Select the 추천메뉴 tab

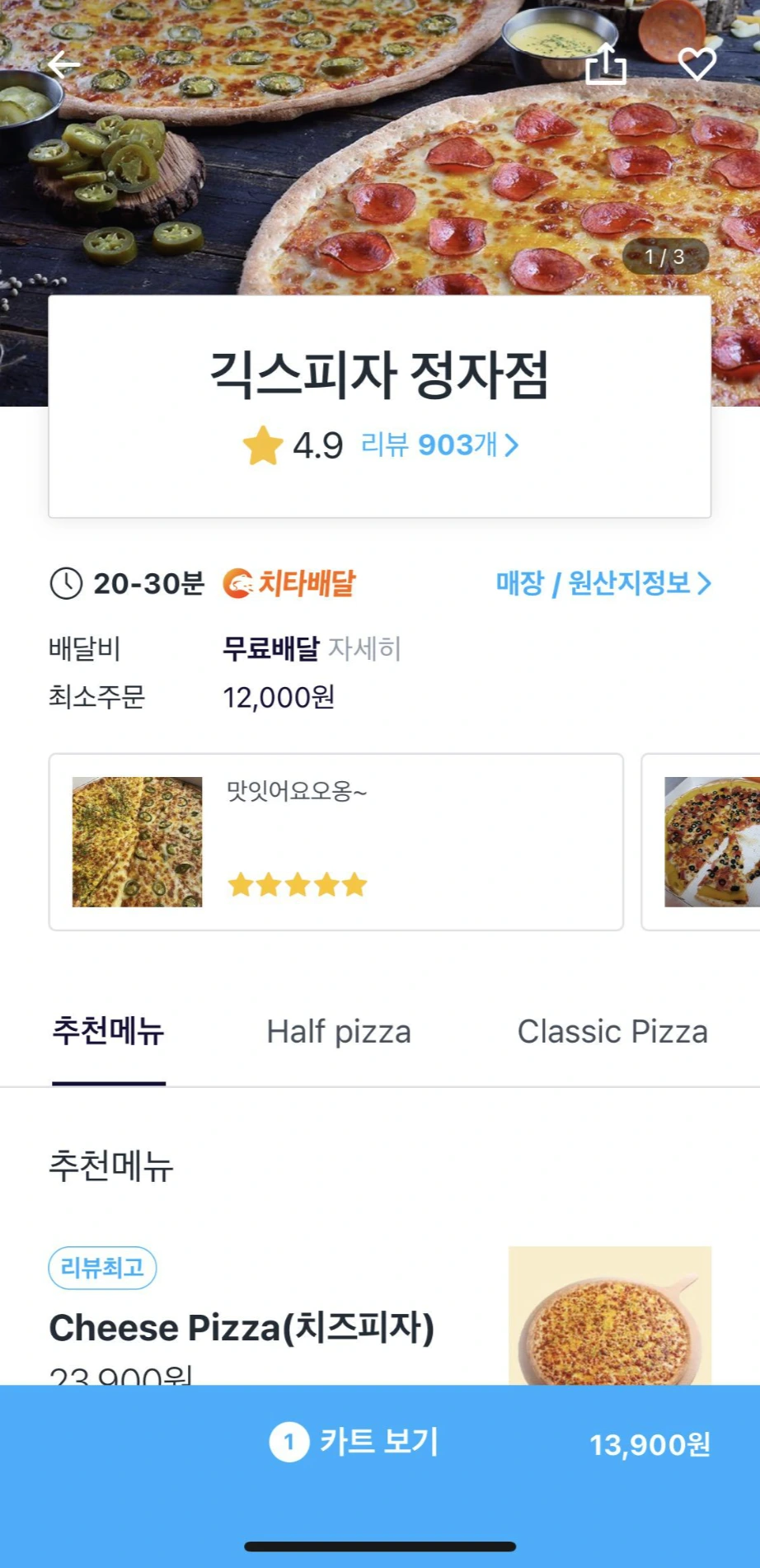[109, 1032]
